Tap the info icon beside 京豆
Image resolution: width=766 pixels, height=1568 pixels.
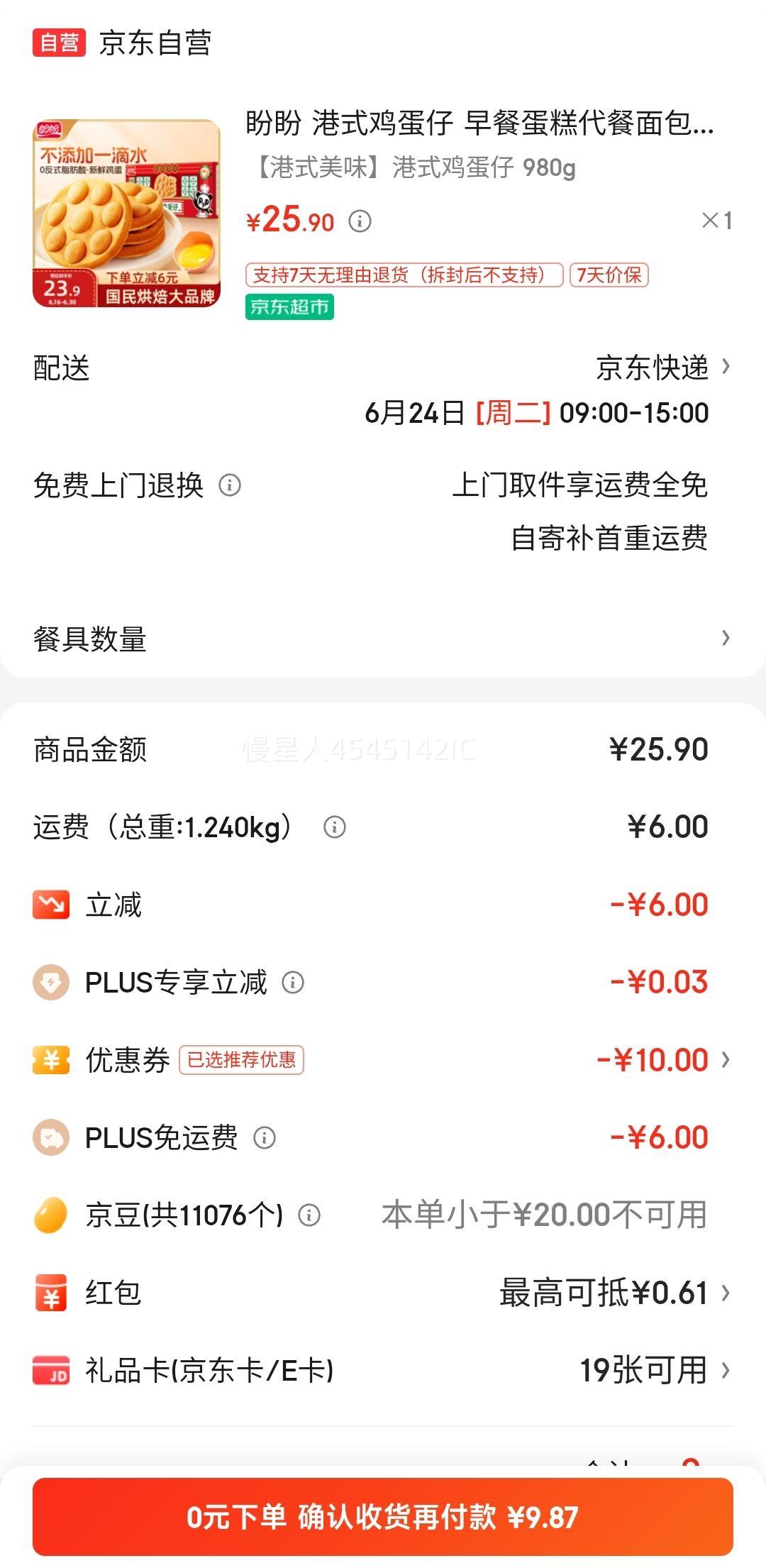point(309,1215)
